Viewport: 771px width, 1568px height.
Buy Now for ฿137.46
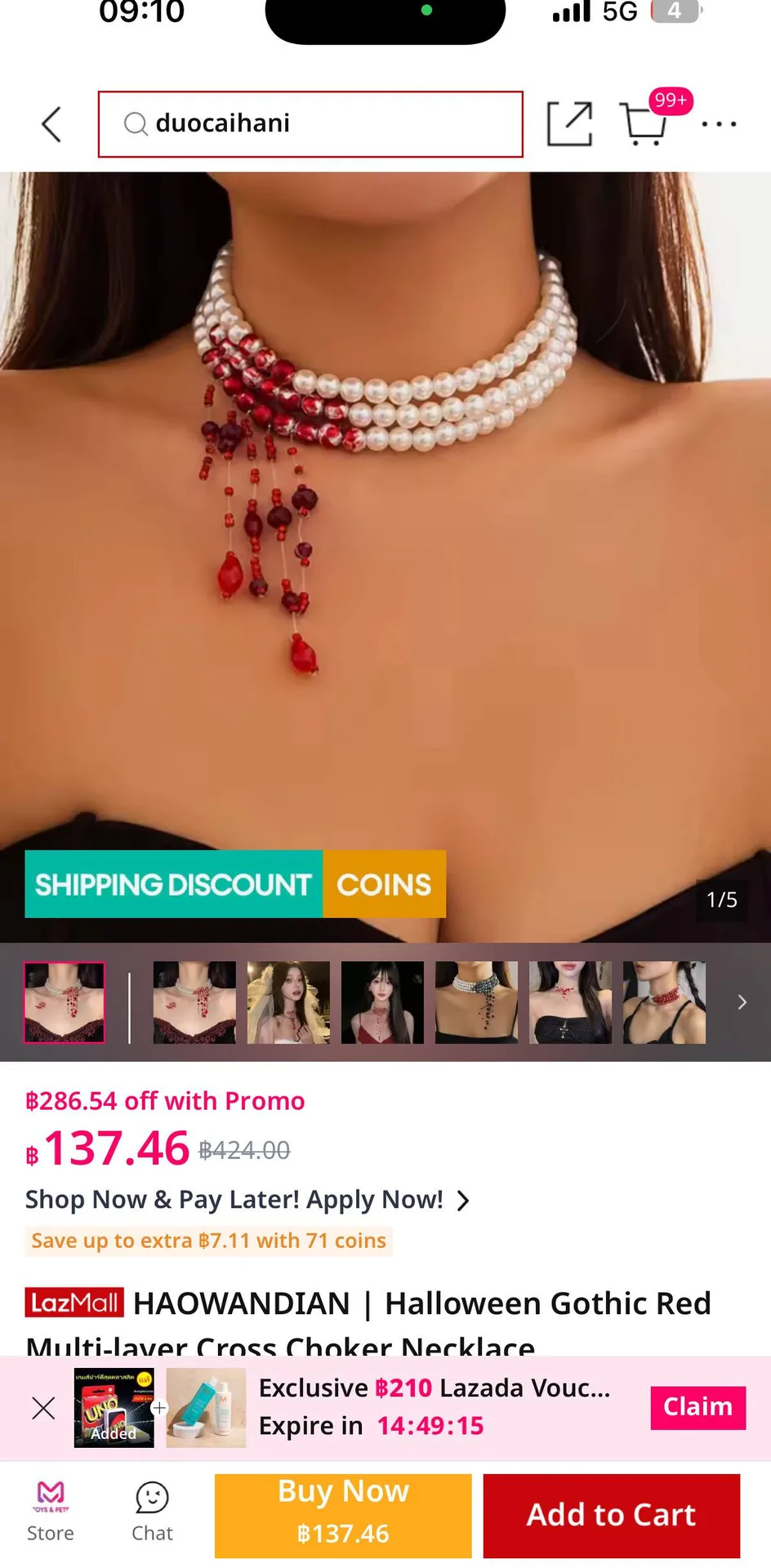[343, 1516]
